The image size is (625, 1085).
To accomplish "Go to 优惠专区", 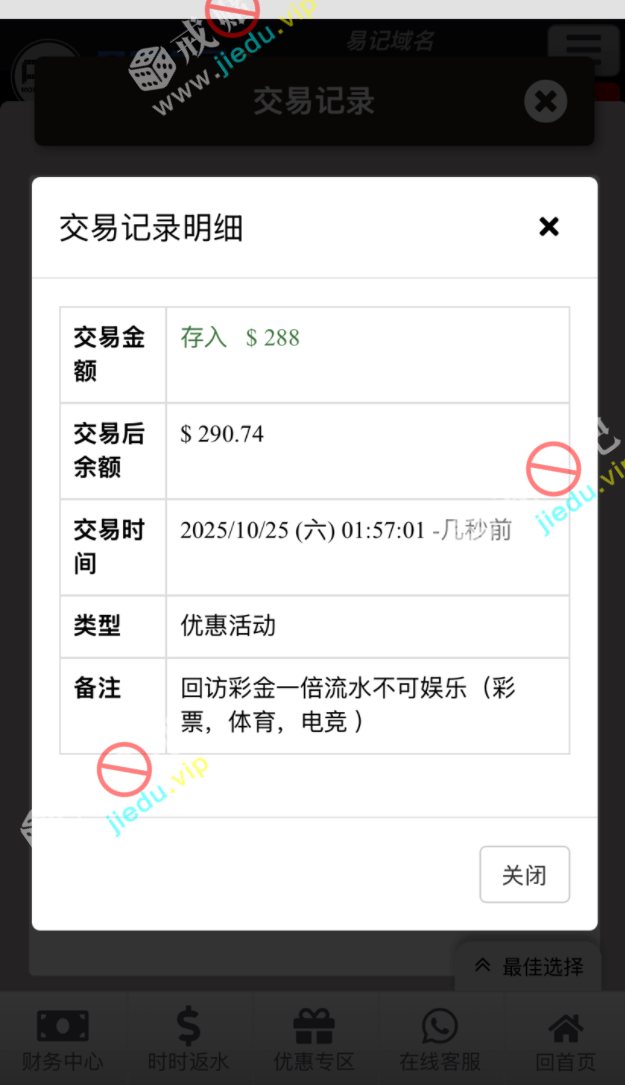I will pyautogui.click(x=314, y=1040).
